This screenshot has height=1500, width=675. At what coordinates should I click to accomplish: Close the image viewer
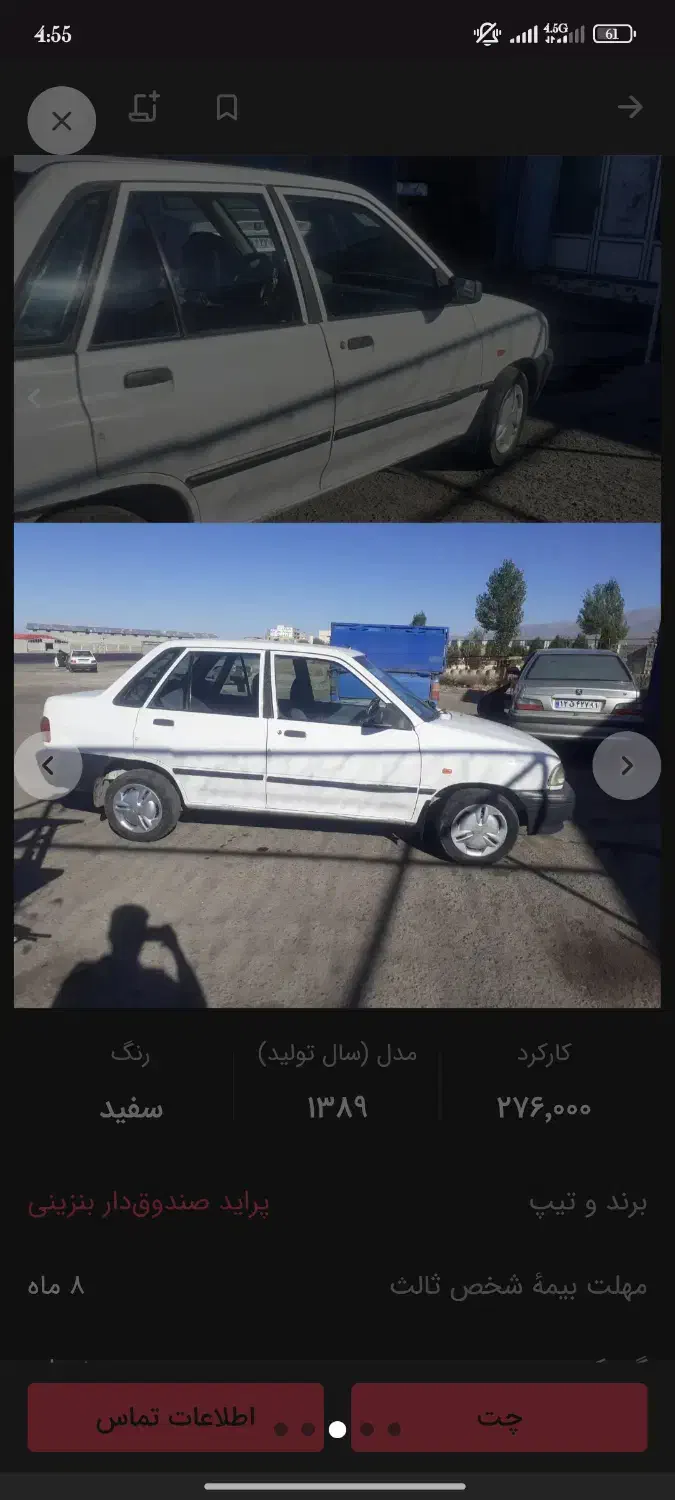[61, 121]
